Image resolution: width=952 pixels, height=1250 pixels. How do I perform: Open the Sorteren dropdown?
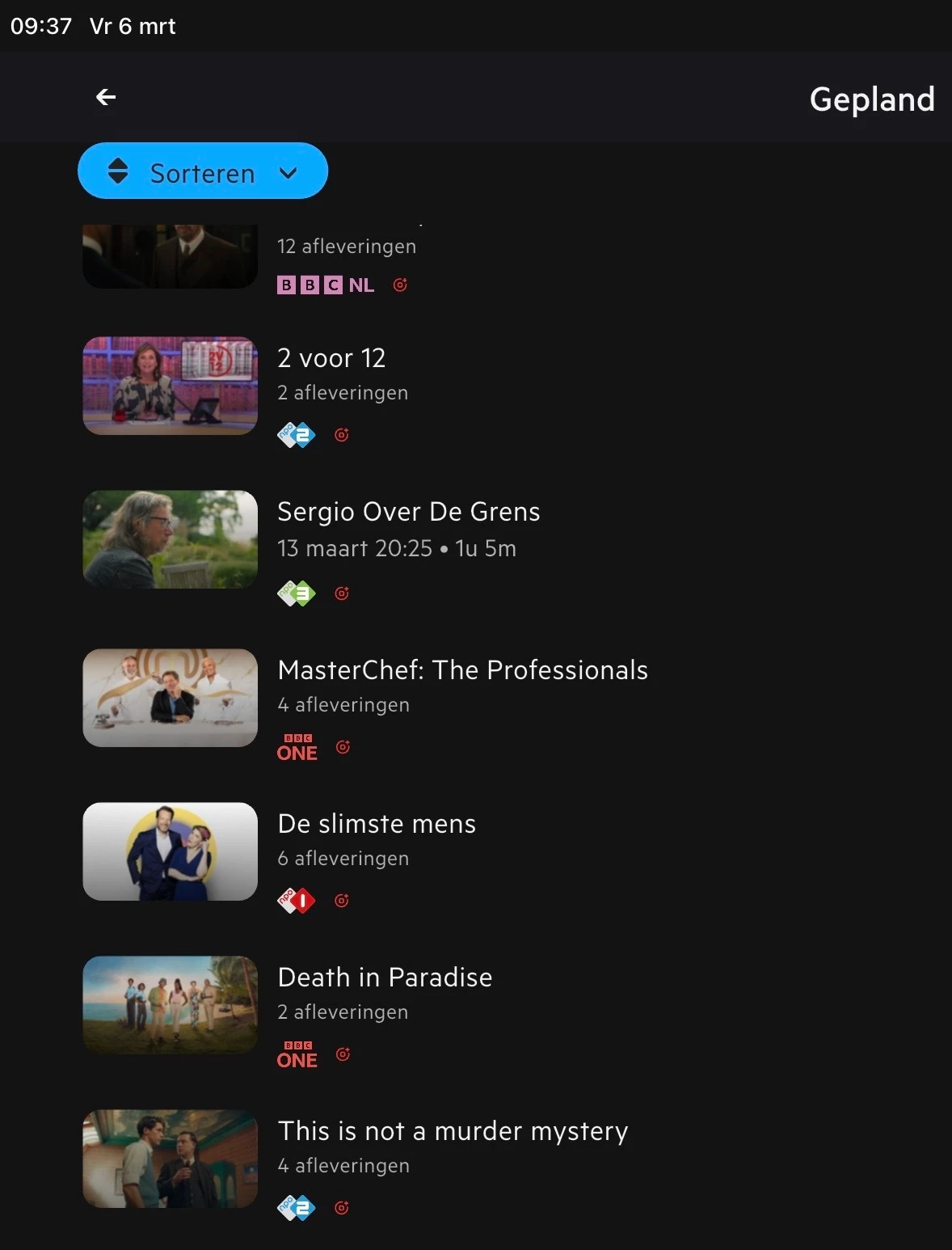203,171
